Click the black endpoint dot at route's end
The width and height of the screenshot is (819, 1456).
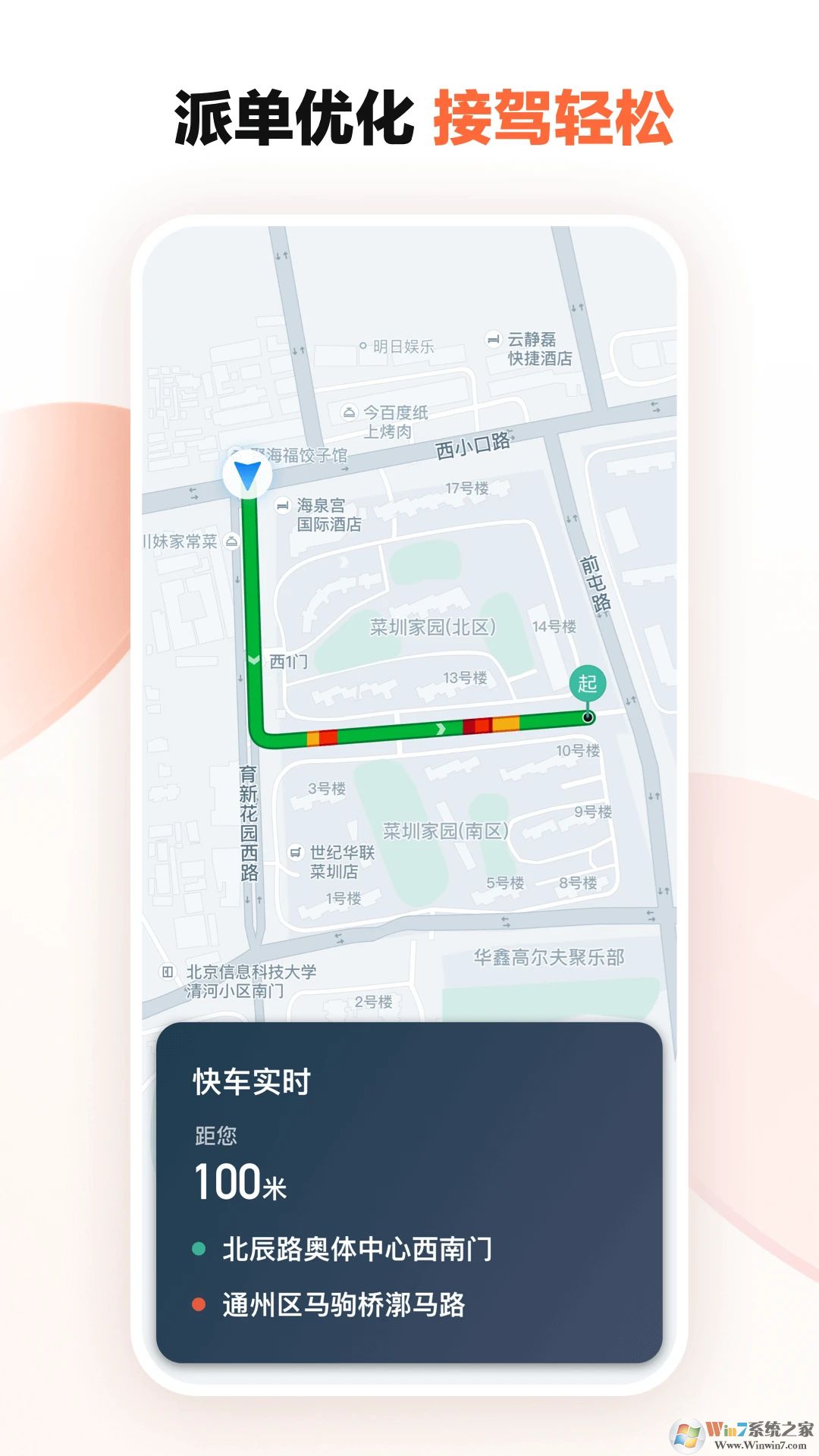586,718
